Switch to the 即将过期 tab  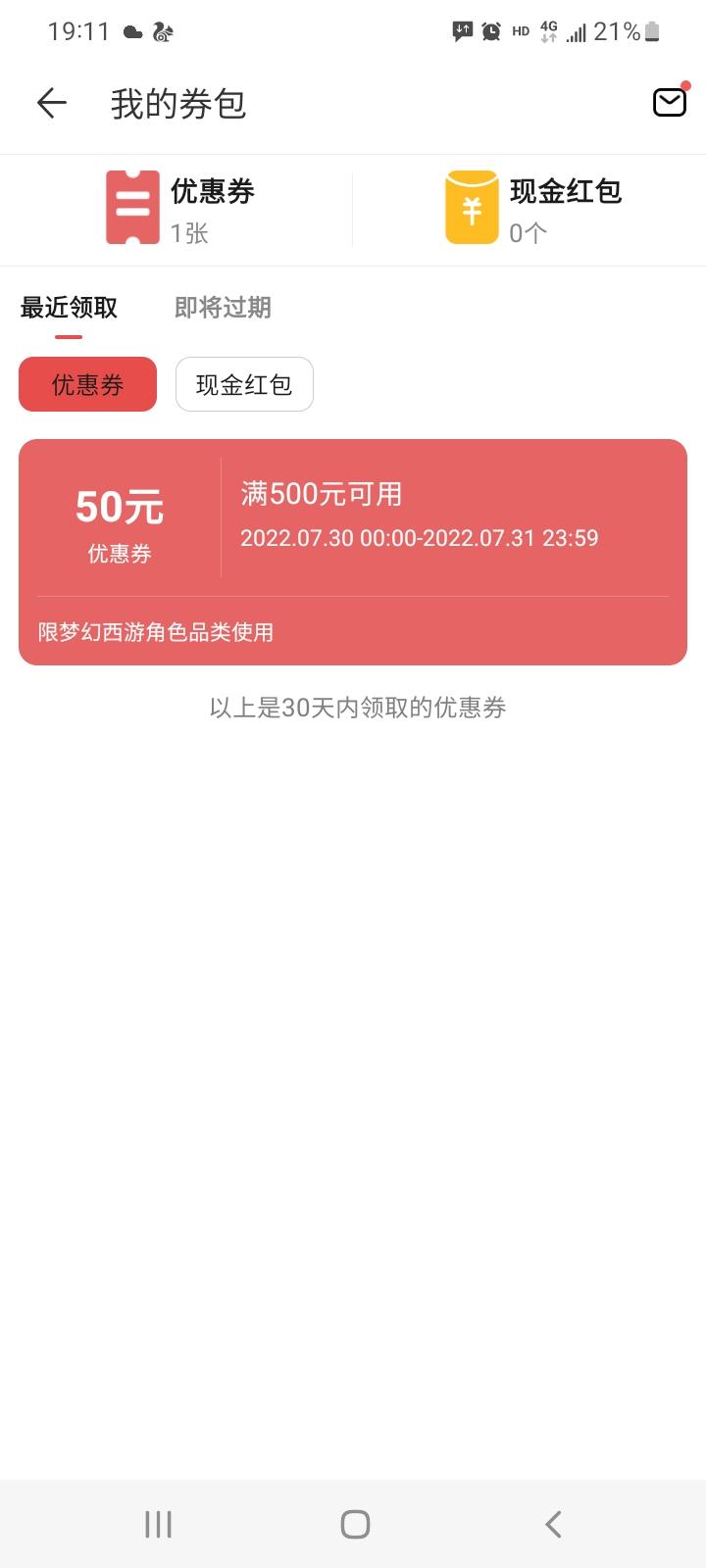[x=223, y=308]
